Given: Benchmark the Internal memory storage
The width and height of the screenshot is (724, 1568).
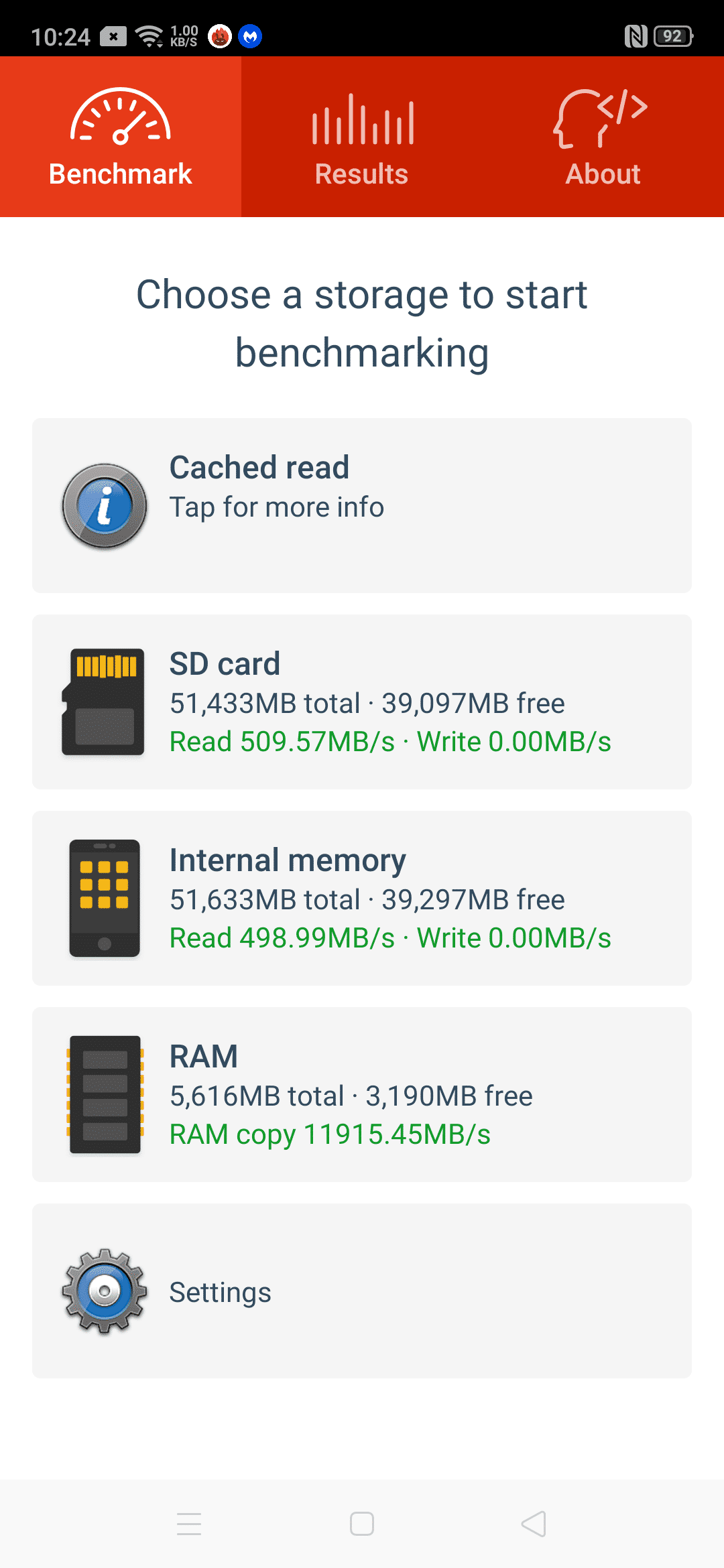Looking at the screenshot, I should 362,898.
